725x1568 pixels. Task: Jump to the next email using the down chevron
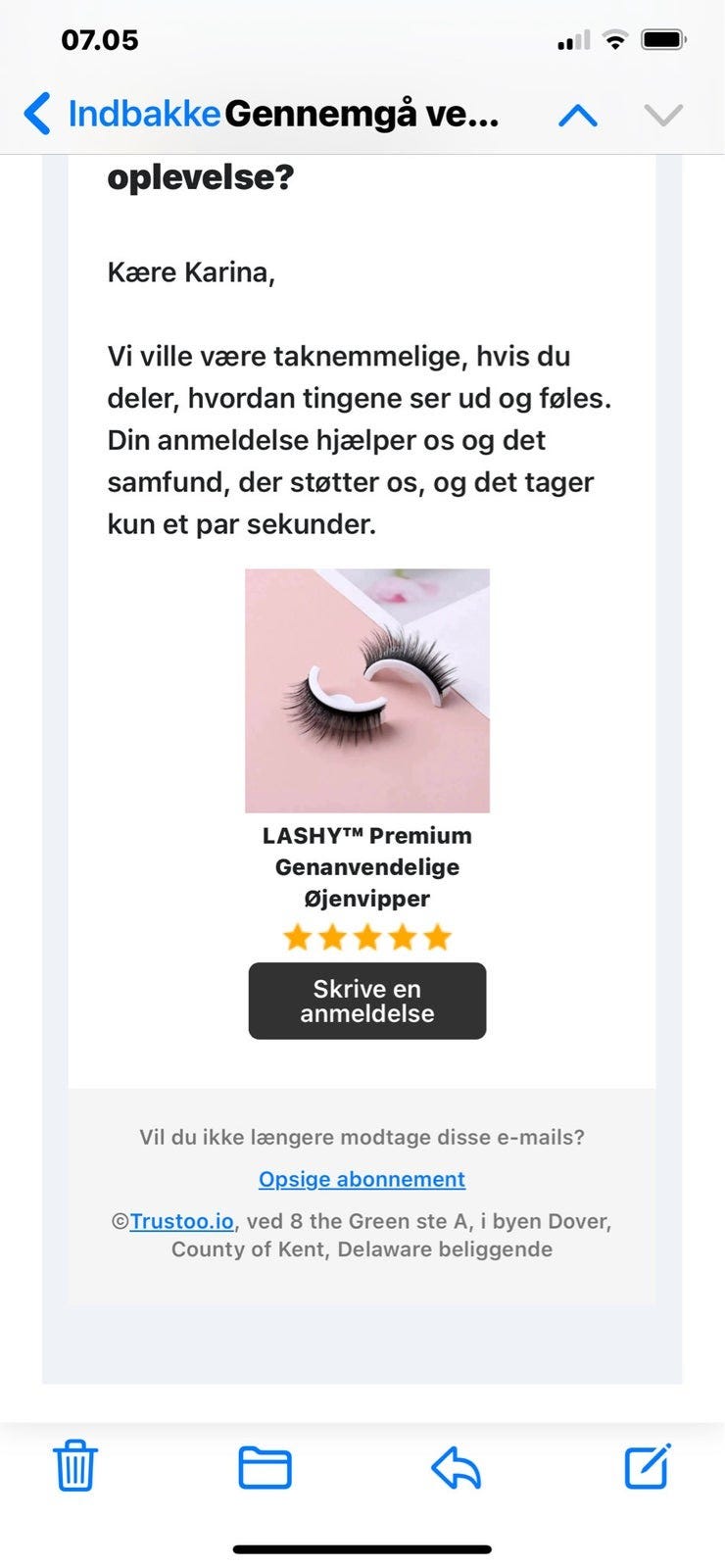point(663,115)
